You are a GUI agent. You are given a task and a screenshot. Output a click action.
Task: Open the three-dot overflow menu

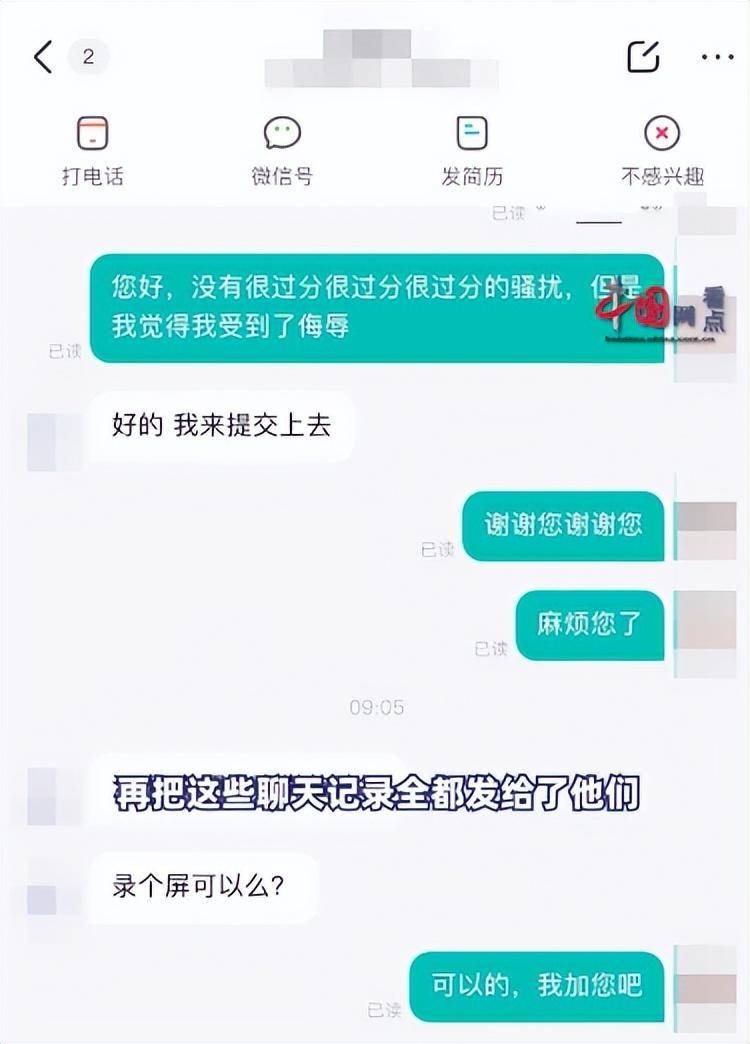click(x=717, y=57)
